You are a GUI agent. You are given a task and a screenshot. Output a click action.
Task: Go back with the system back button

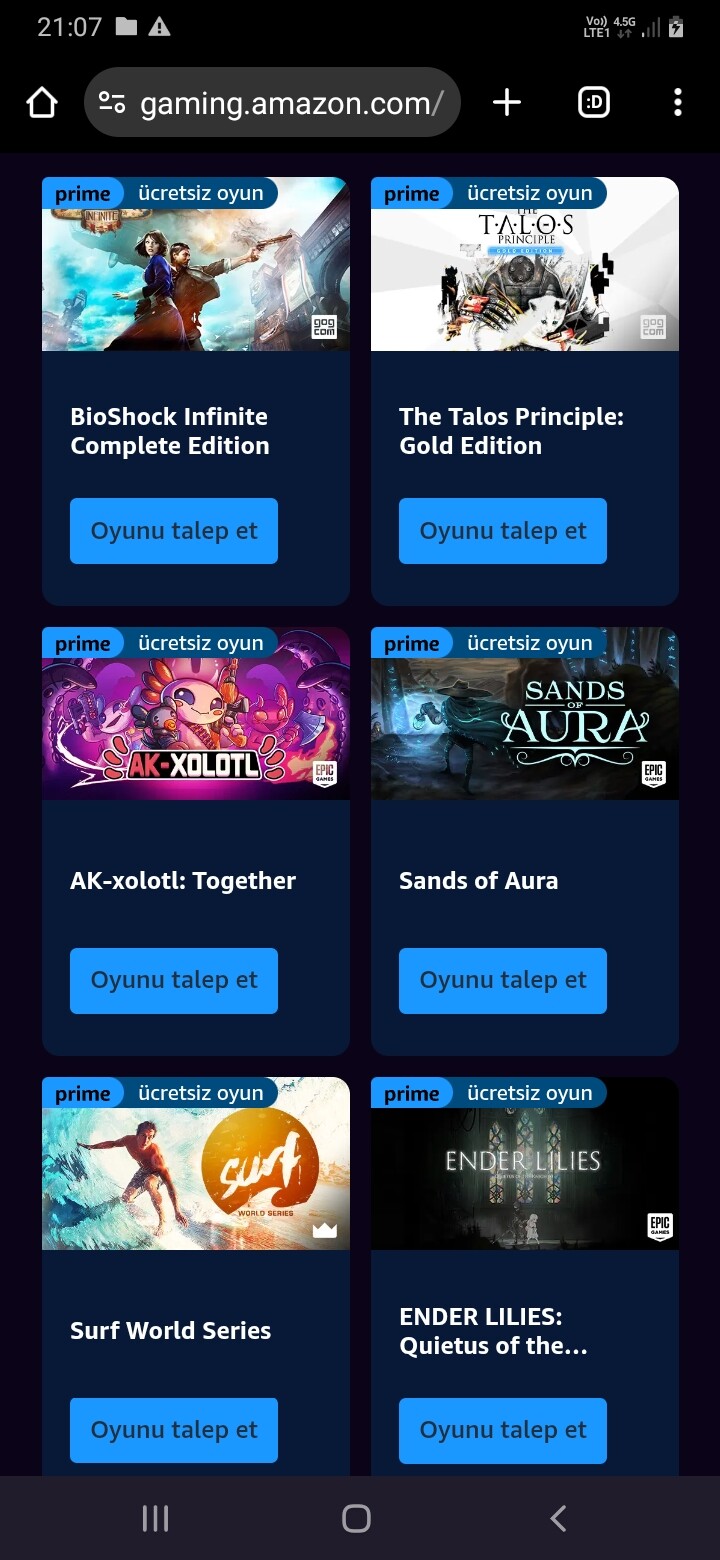(x=558, y=1519)
